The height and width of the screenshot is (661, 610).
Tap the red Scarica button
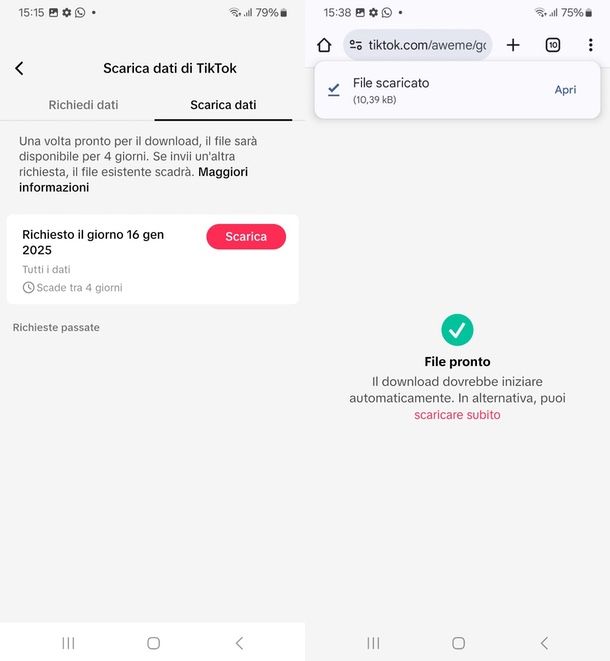tap(246, 237)
